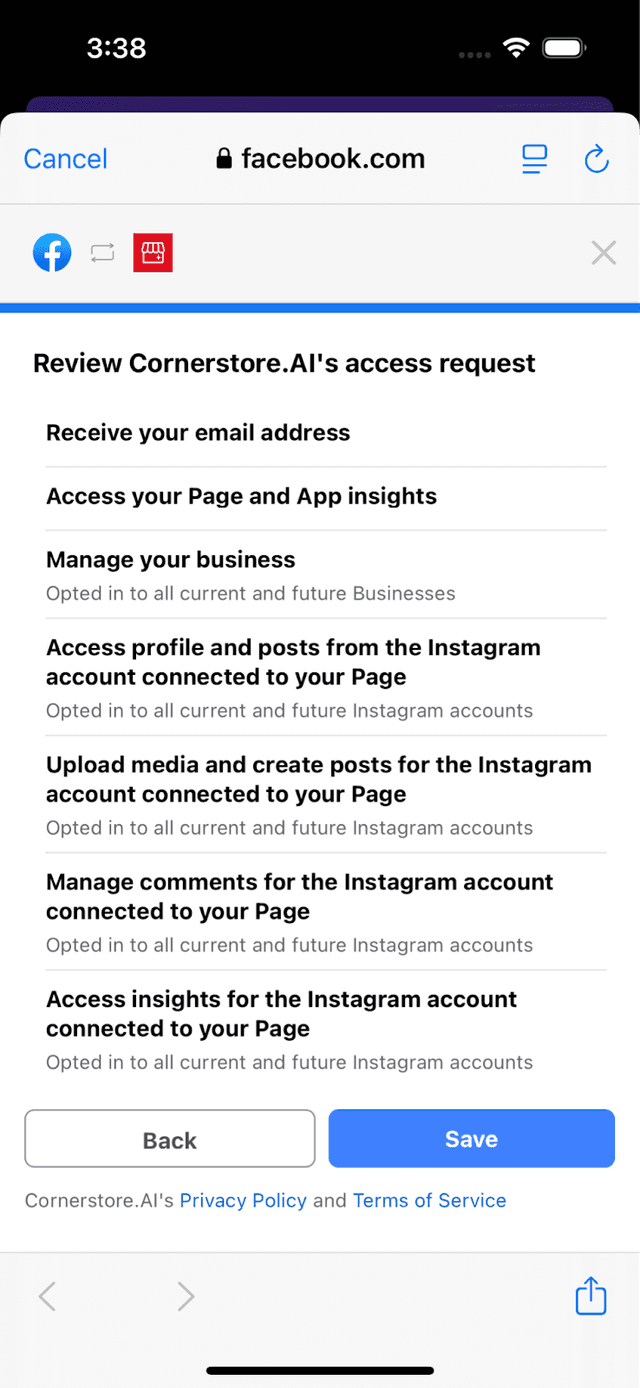View the Terms of Service
The width and height of the screenshot is (640, 1388).
pos(429,1200)
